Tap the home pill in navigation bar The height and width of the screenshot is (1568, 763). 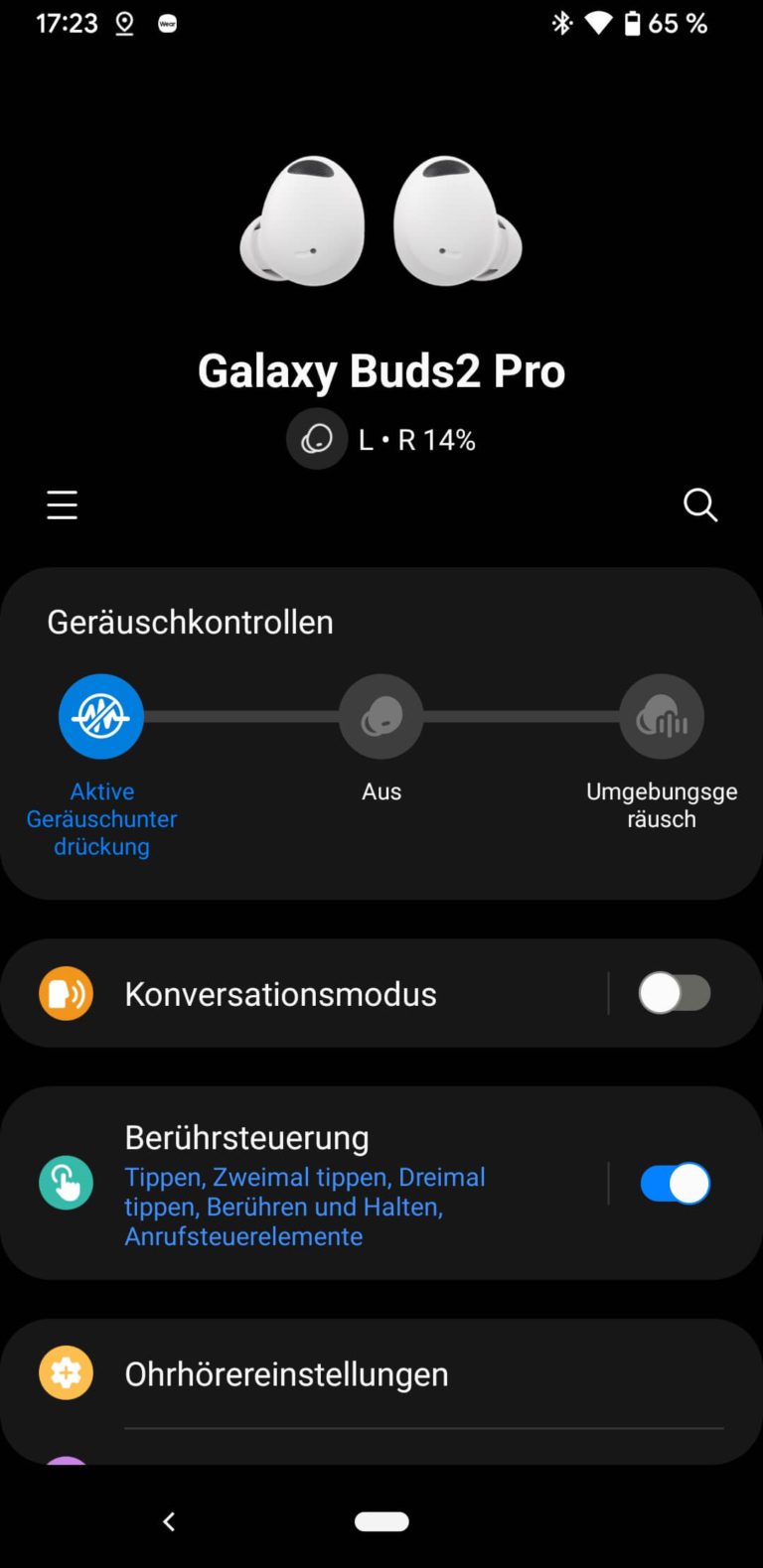(381, 1521)
